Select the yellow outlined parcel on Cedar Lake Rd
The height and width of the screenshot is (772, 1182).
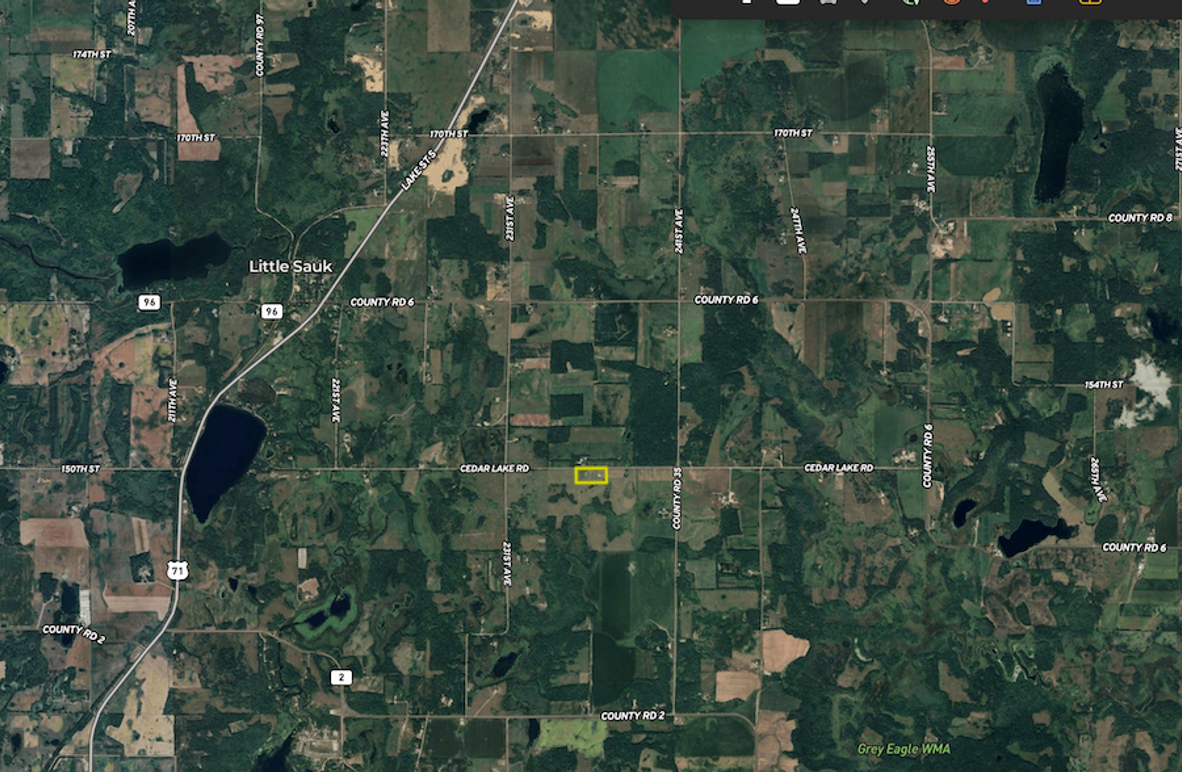click(591, 476)
